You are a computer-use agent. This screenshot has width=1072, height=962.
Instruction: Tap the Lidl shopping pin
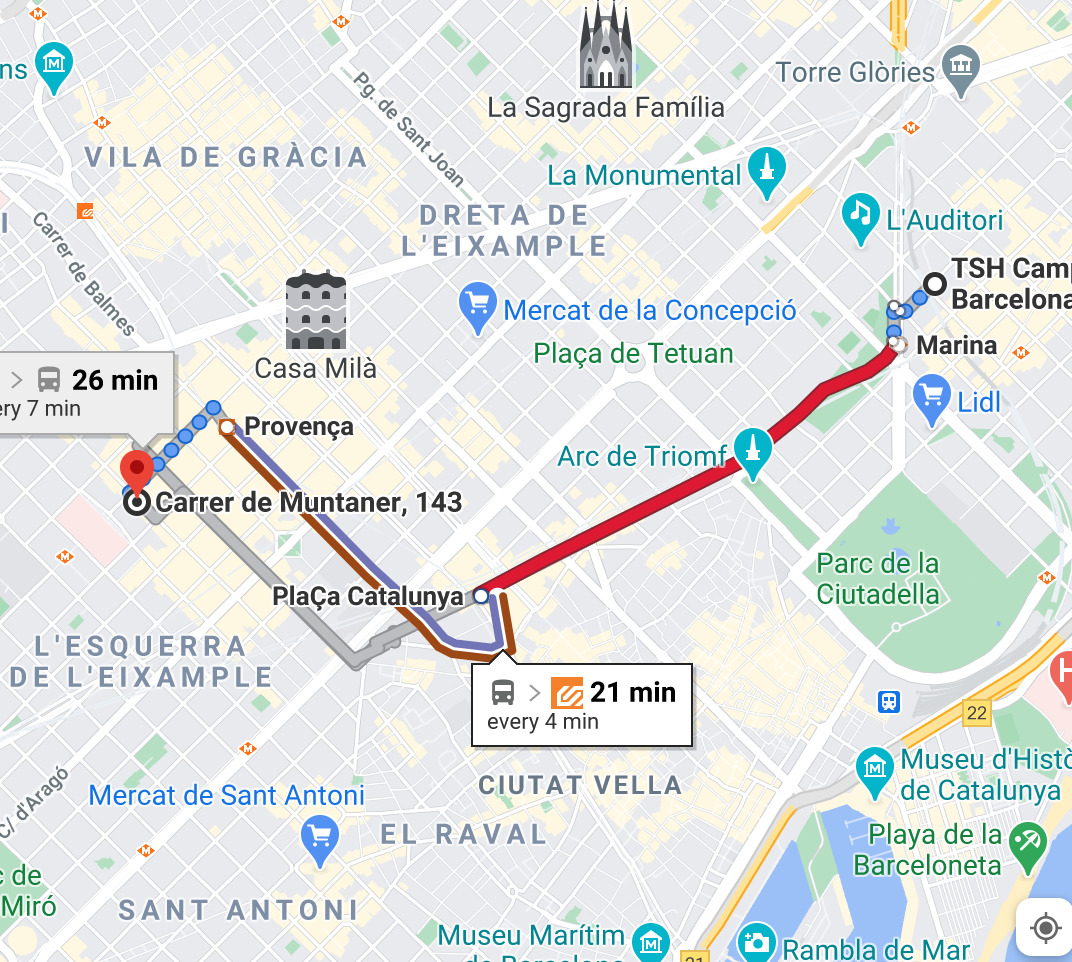(x=932, y=402)
